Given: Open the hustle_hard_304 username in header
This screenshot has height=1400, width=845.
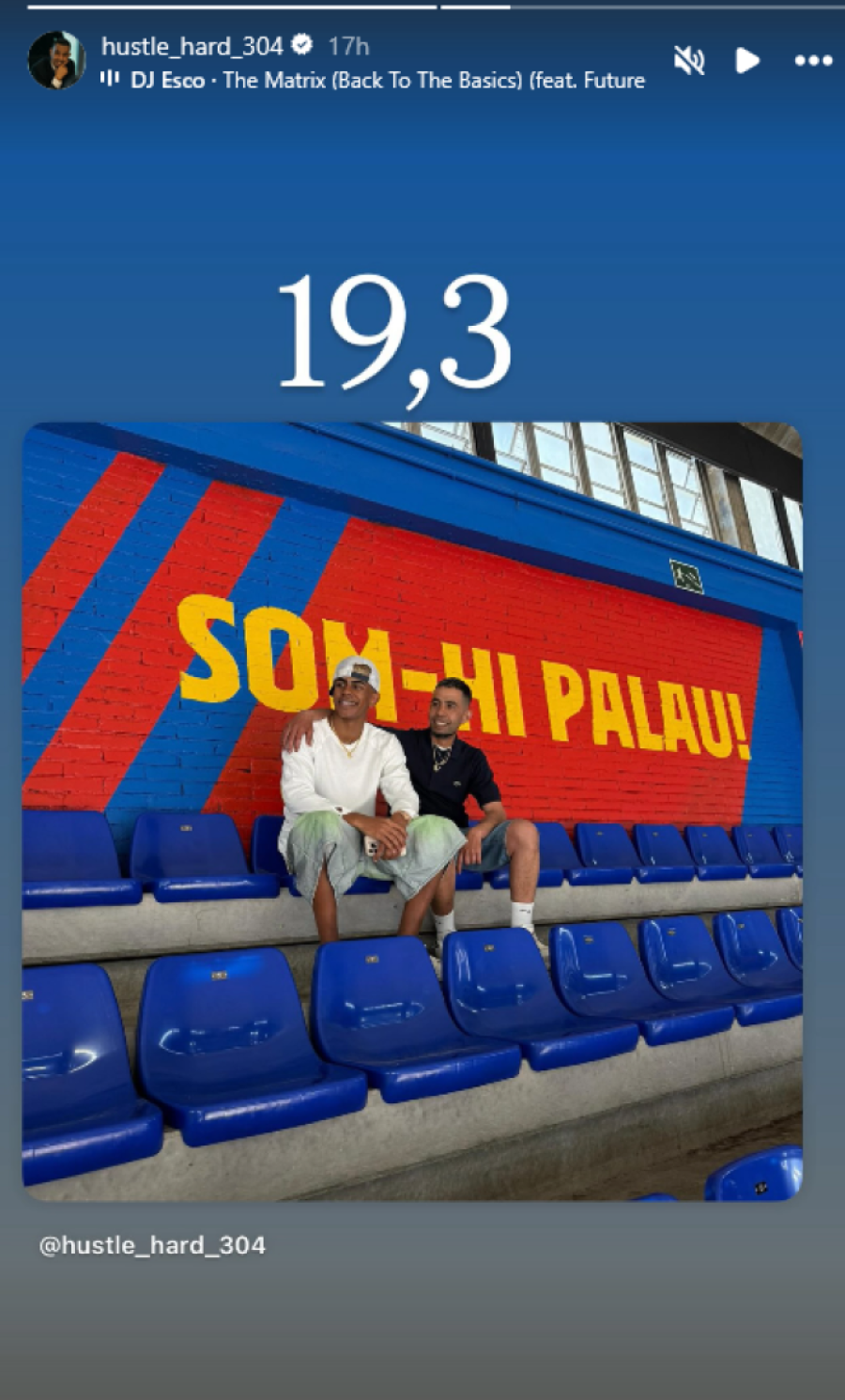Looking at the screenshot, I should [192, 45].
